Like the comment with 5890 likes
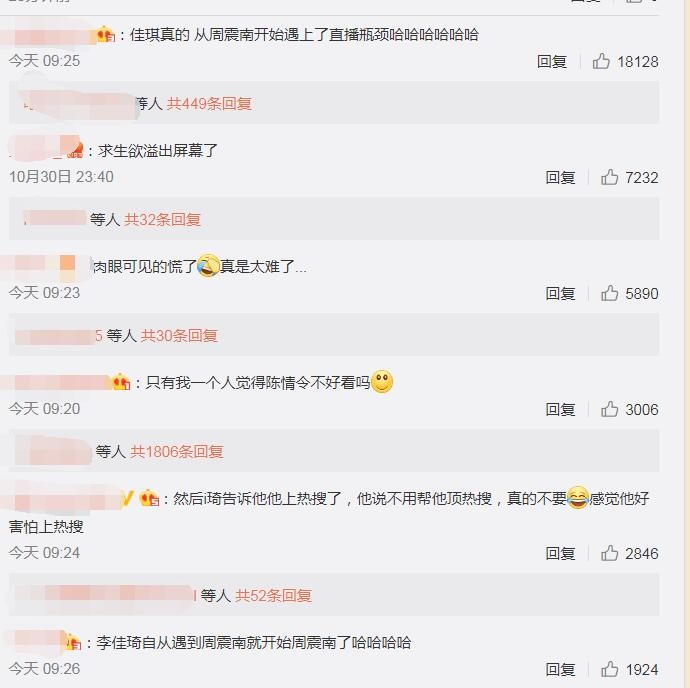Viewport: 690px width, 688px height. (x=609, y=293)
